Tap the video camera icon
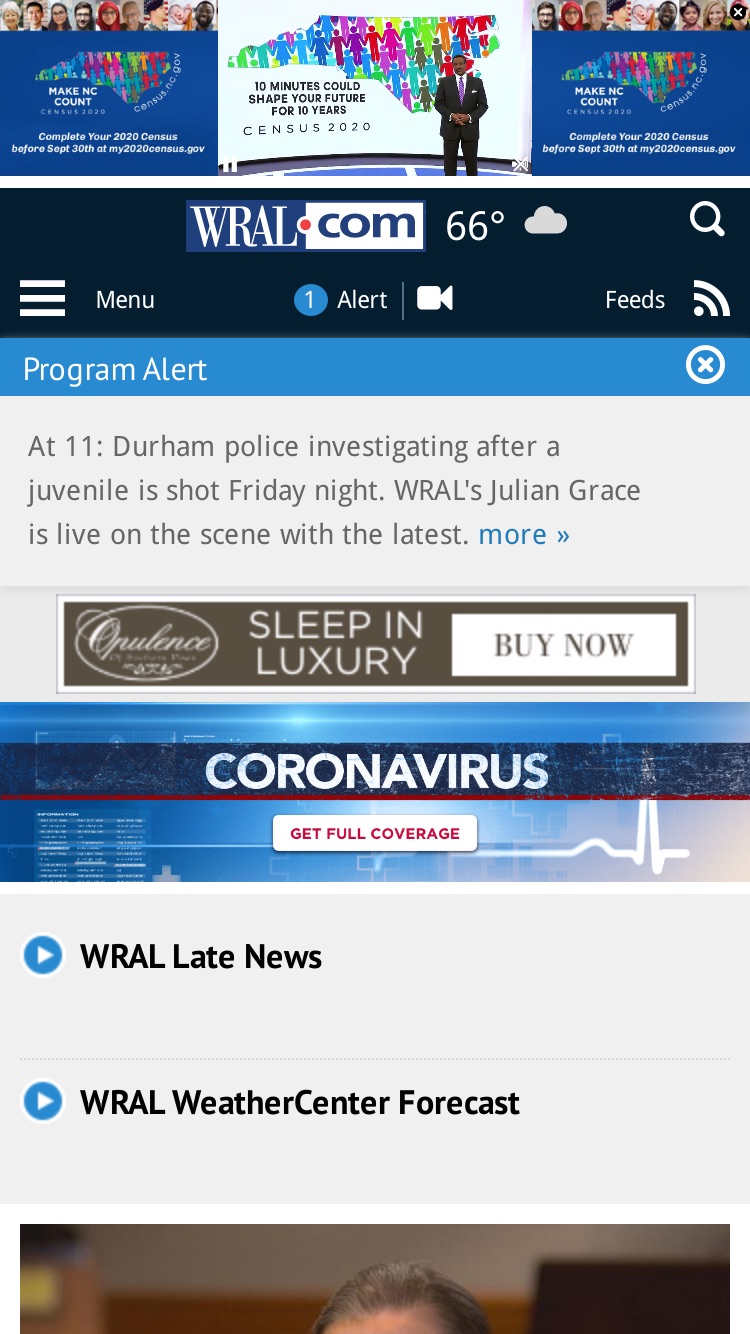Viewport: 750px width, 1334px height. 435,298
